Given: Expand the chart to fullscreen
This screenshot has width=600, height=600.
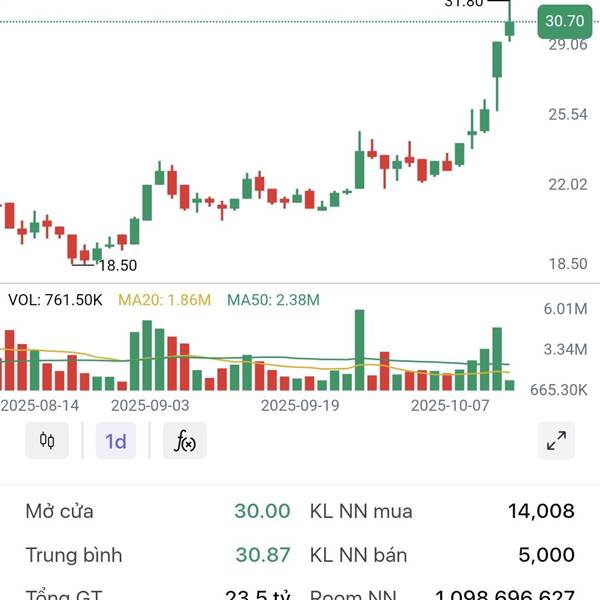Looking at the screenshot, I should [x=556, y=440].
